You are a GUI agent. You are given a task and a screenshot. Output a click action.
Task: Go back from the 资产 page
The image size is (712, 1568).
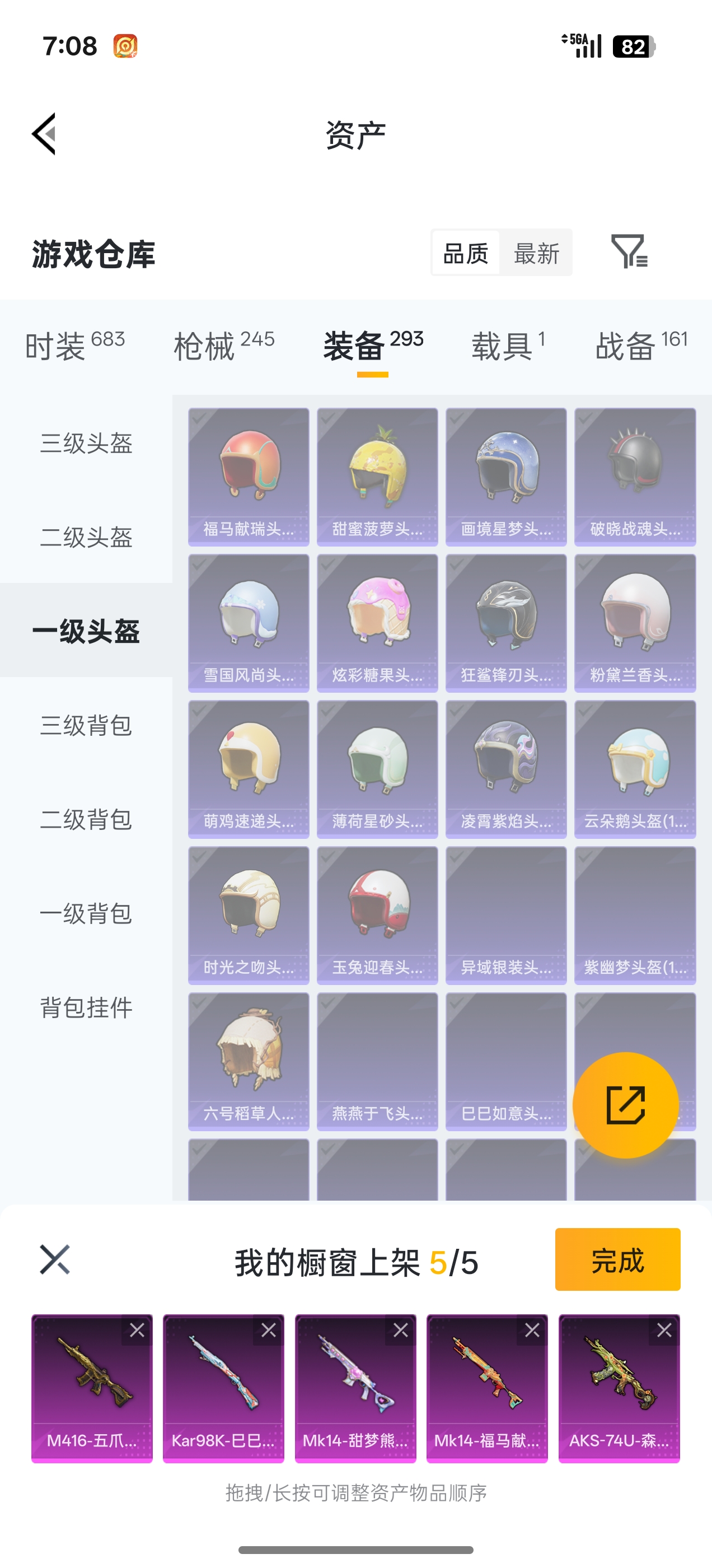pyautogui.click(x=44, y=134)
